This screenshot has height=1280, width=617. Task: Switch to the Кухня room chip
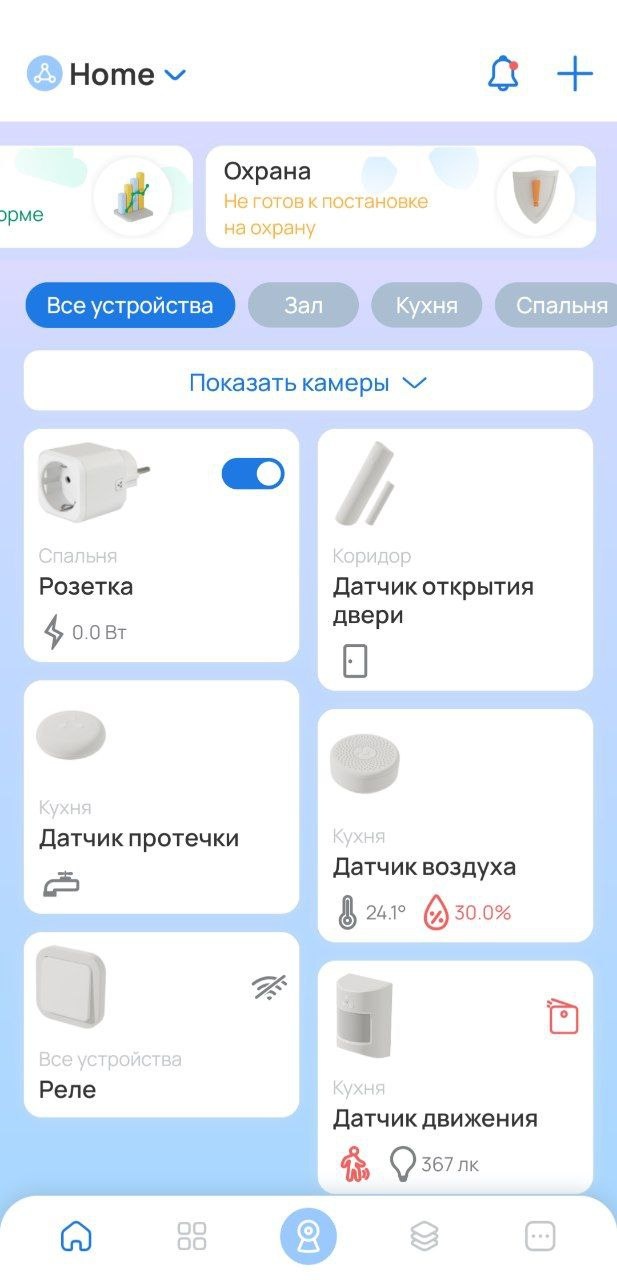point(427,305)
